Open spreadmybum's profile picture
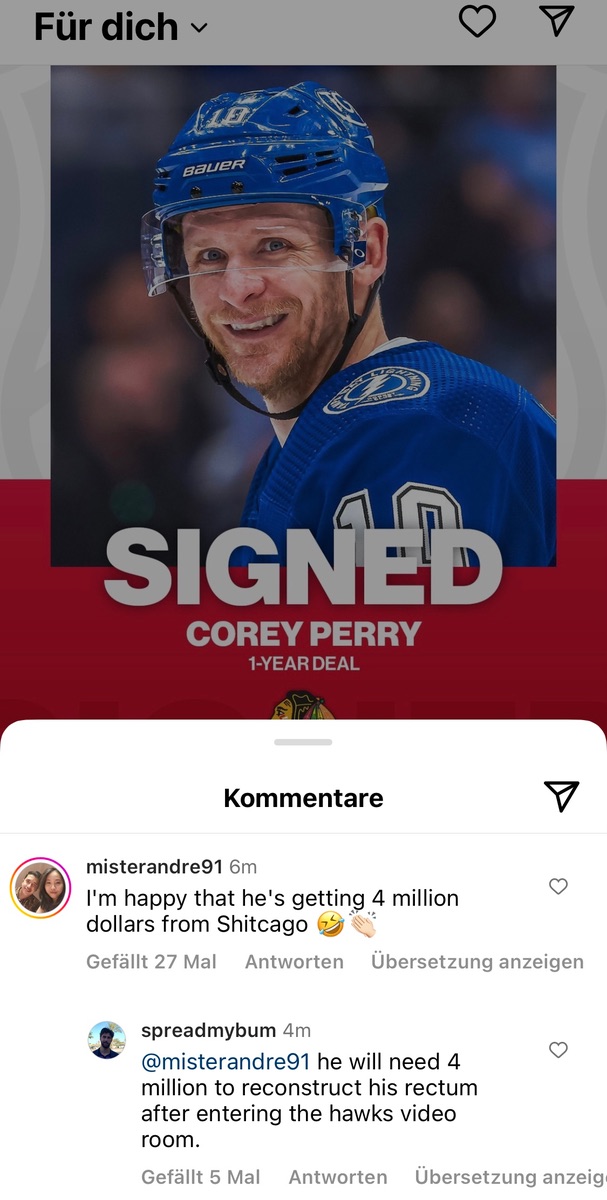607x1200 pixels. [x=107, y=1040]
